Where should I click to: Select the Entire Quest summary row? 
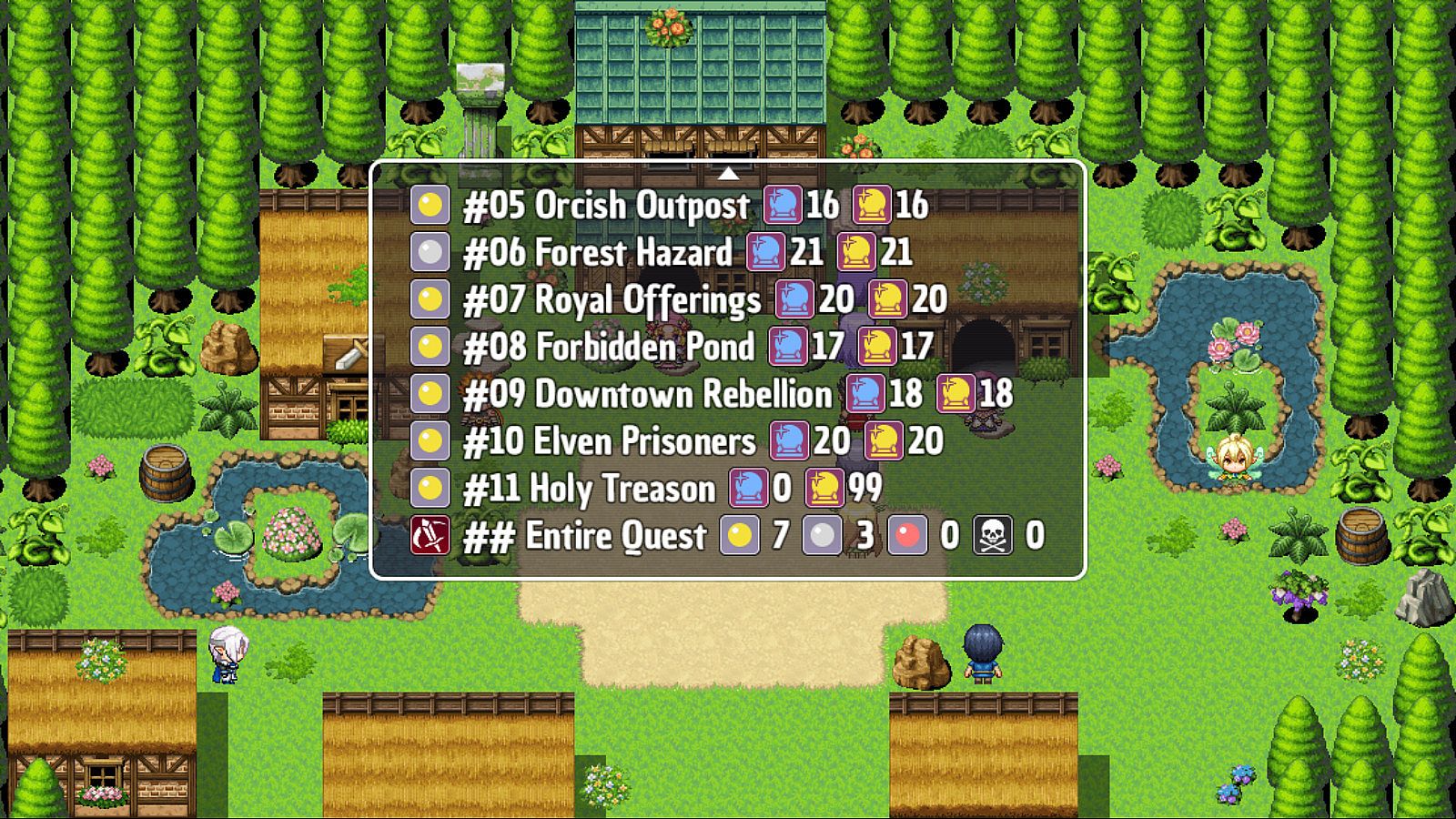point(584,537)
